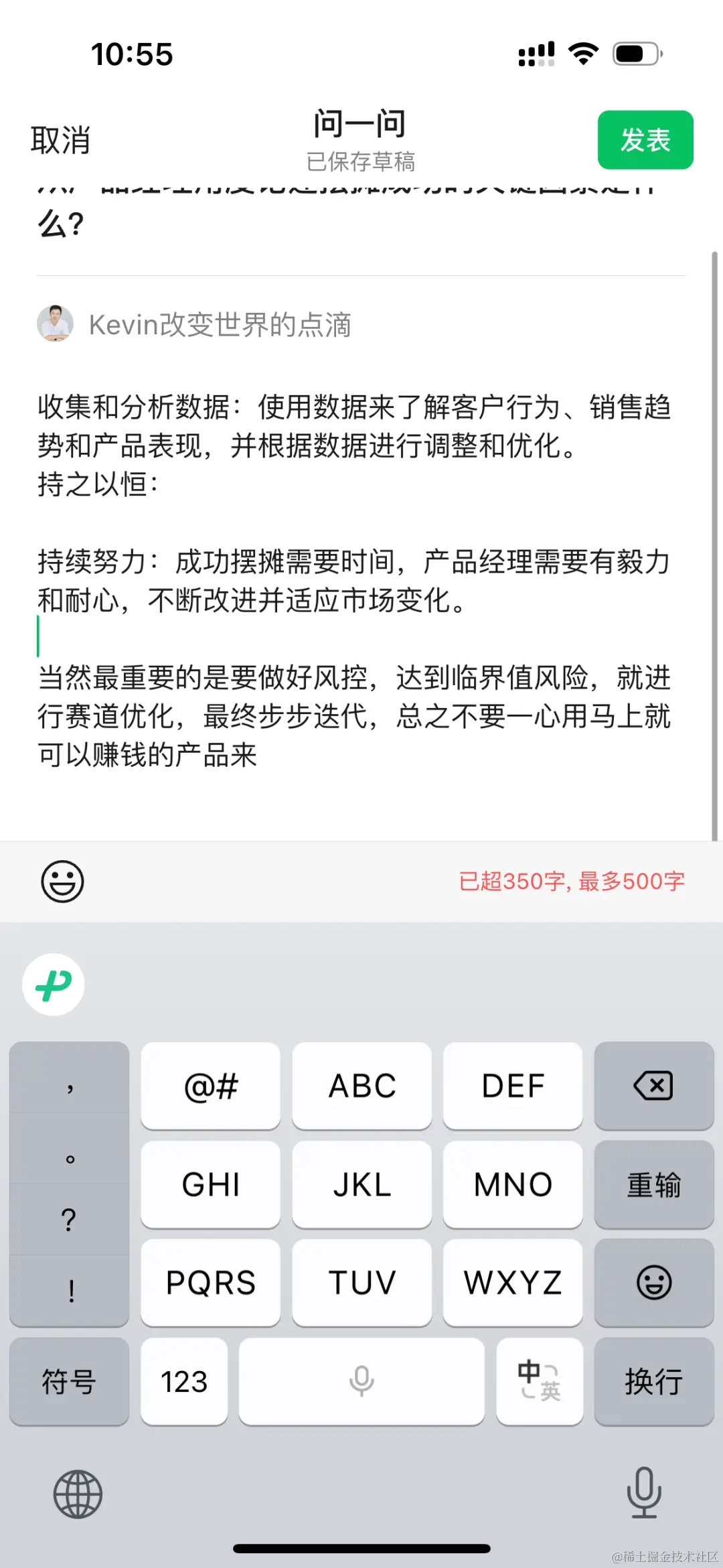This screenshot has height=1568, width=723.
Task: Tap the WXYZ key on the keyboard
Action: [x=512, y=1282]
